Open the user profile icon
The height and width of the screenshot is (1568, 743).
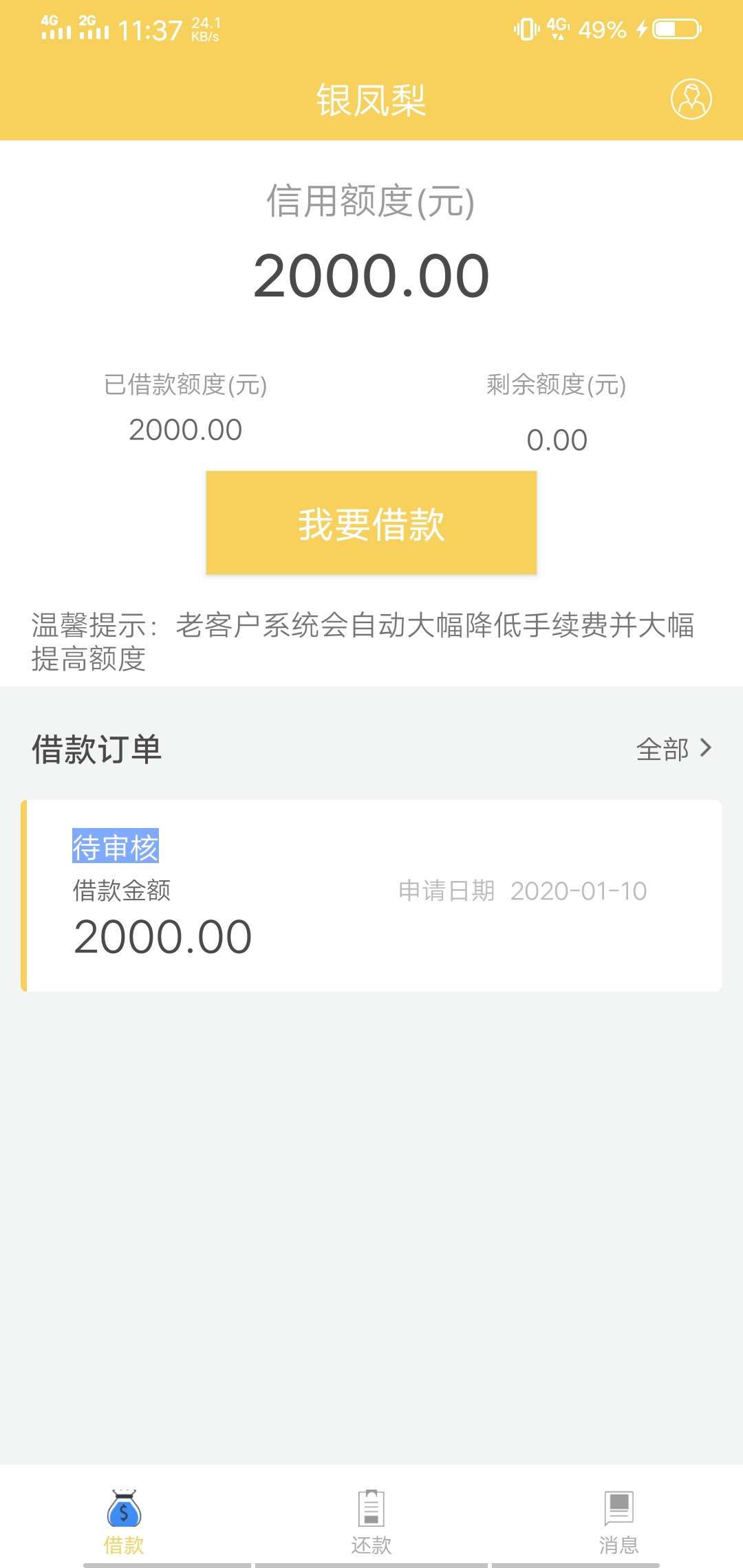(691, 99)
